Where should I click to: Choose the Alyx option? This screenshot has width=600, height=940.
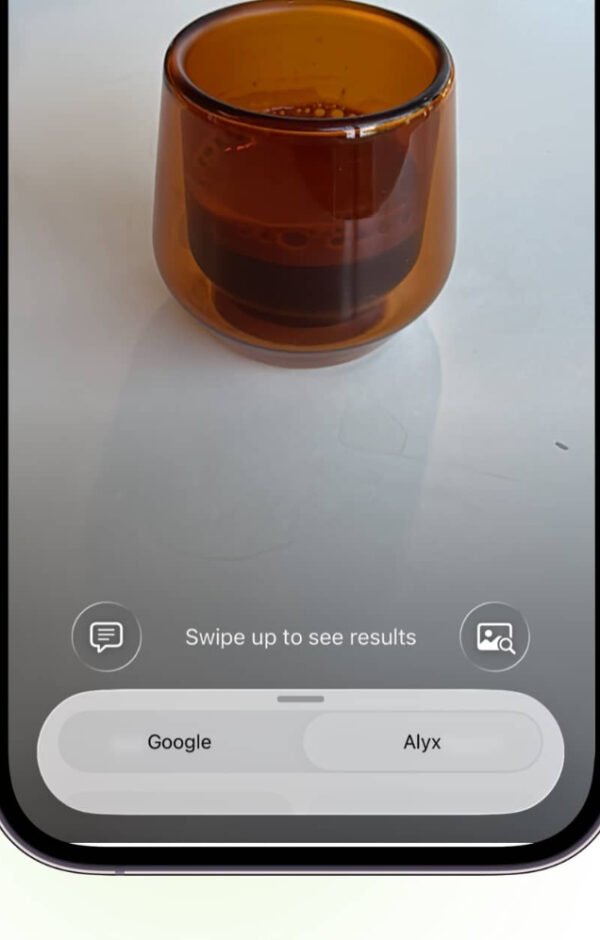tap(422, 742)
